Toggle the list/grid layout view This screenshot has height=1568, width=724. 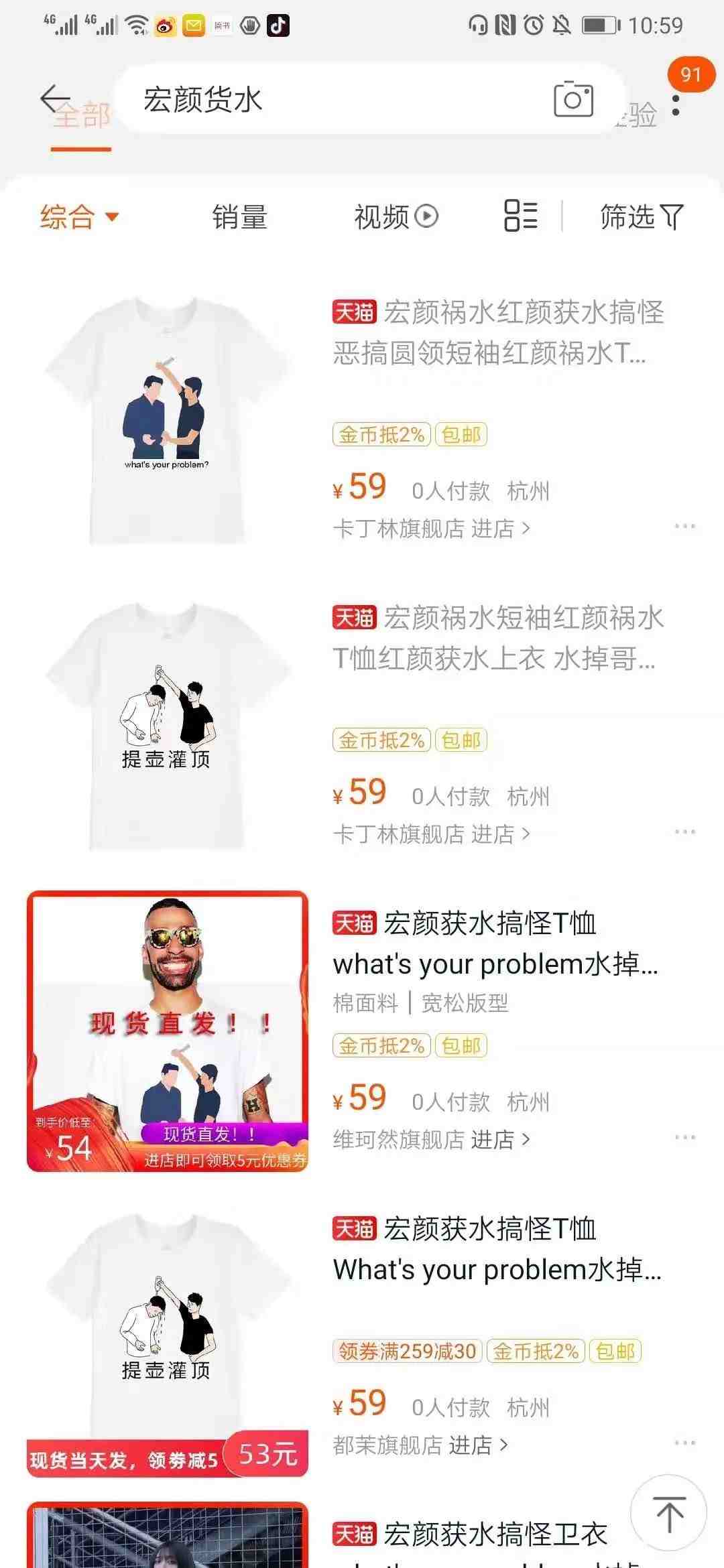(x=520, y=216)
